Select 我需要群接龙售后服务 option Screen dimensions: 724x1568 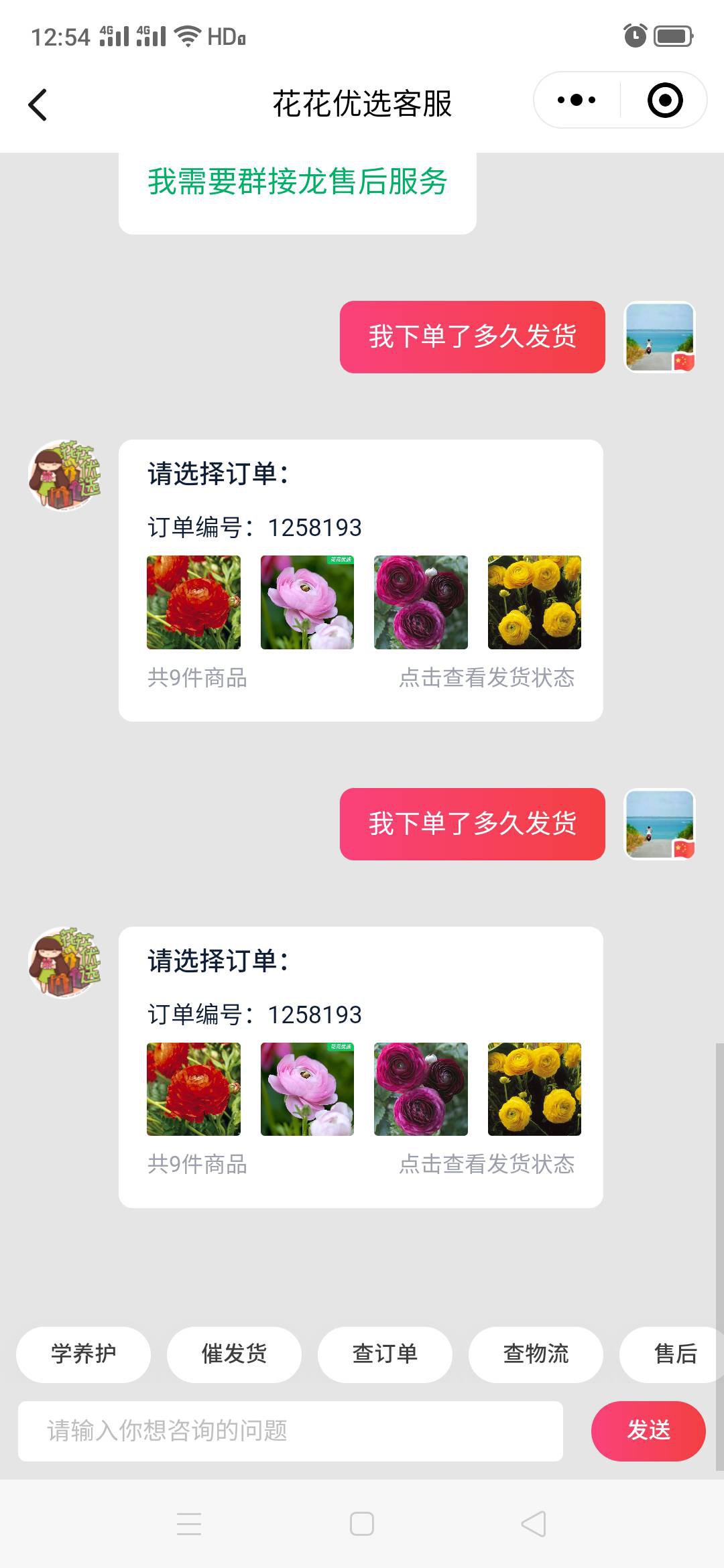pos(297,182)
